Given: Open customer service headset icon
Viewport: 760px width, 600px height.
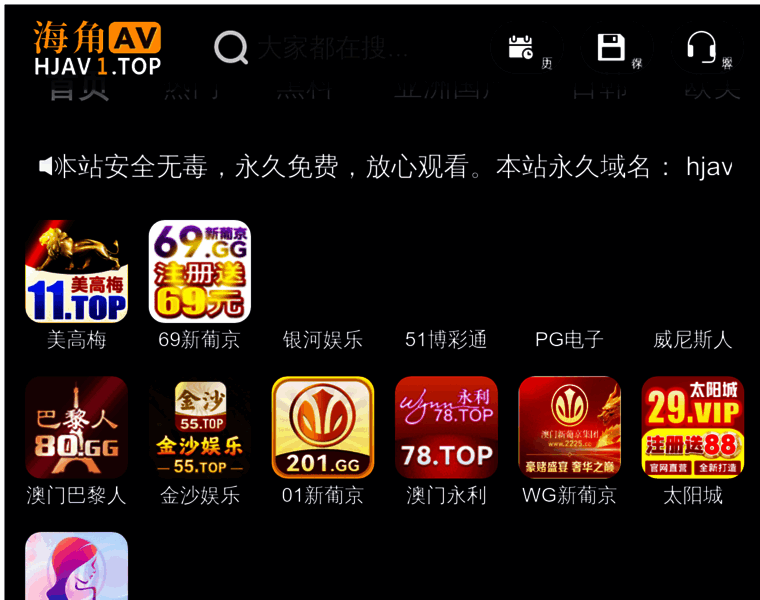Looking at the screenshot, I should click(x=702, y=47).
